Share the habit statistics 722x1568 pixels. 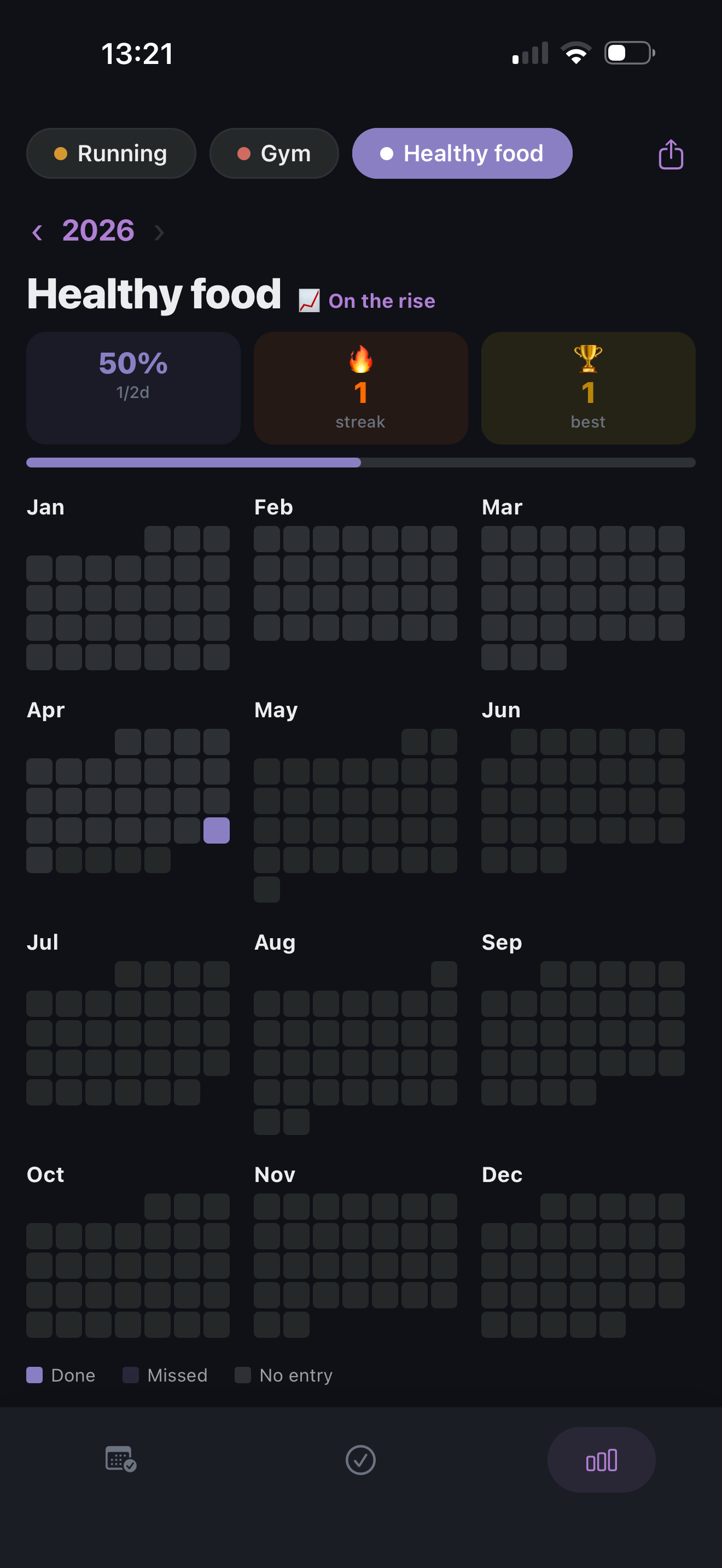(x=671, y=155)
